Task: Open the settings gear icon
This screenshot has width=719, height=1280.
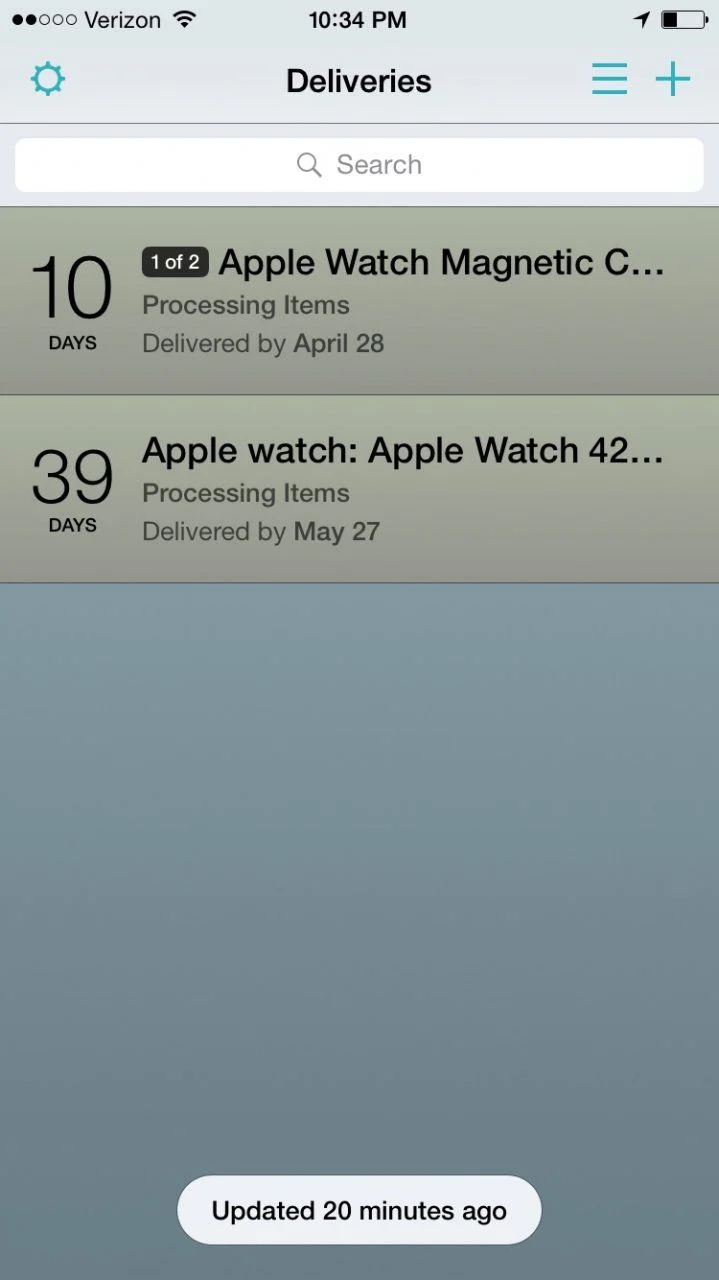Action: [x=48, y=79]
